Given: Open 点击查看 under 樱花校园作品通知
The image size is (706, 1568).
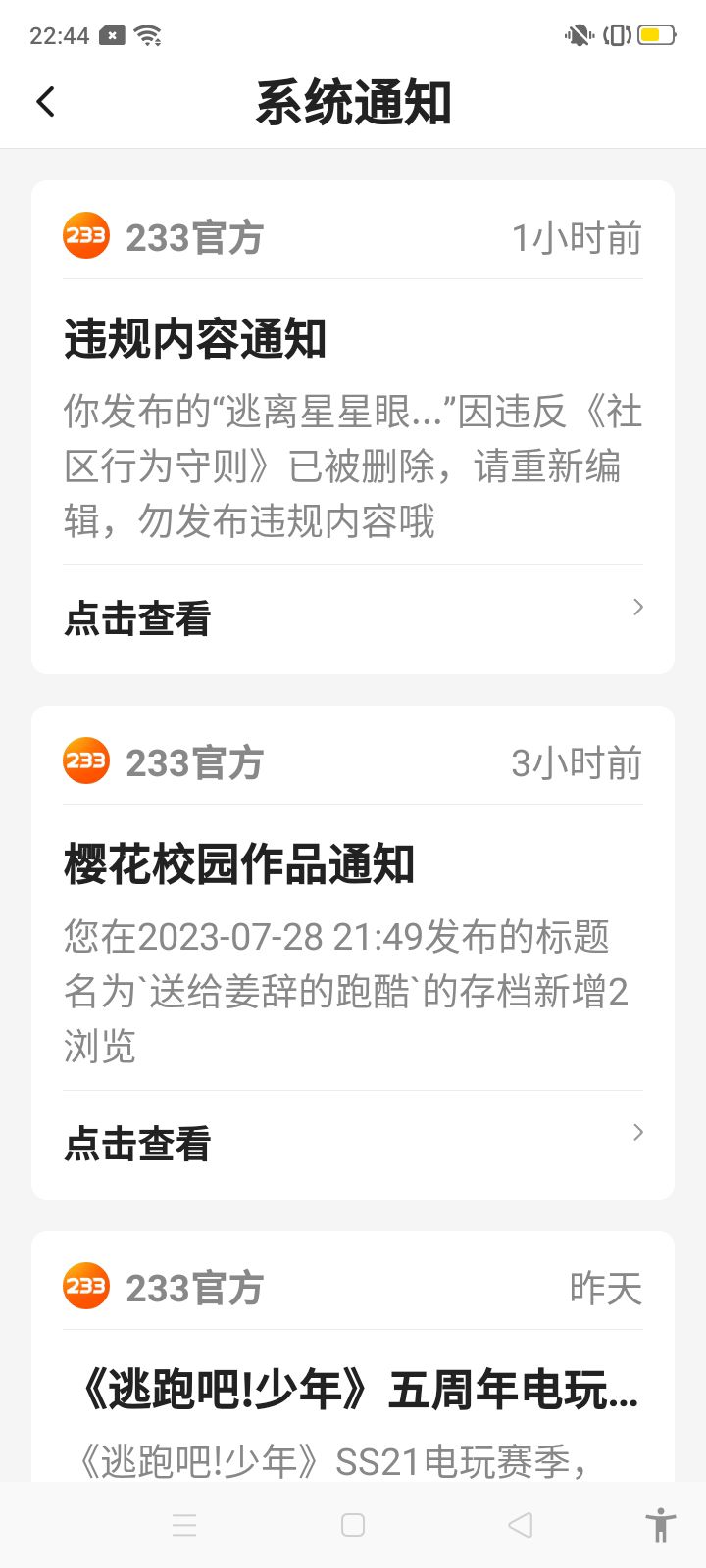Looking at the screenshot, I should coord(353,1144).
